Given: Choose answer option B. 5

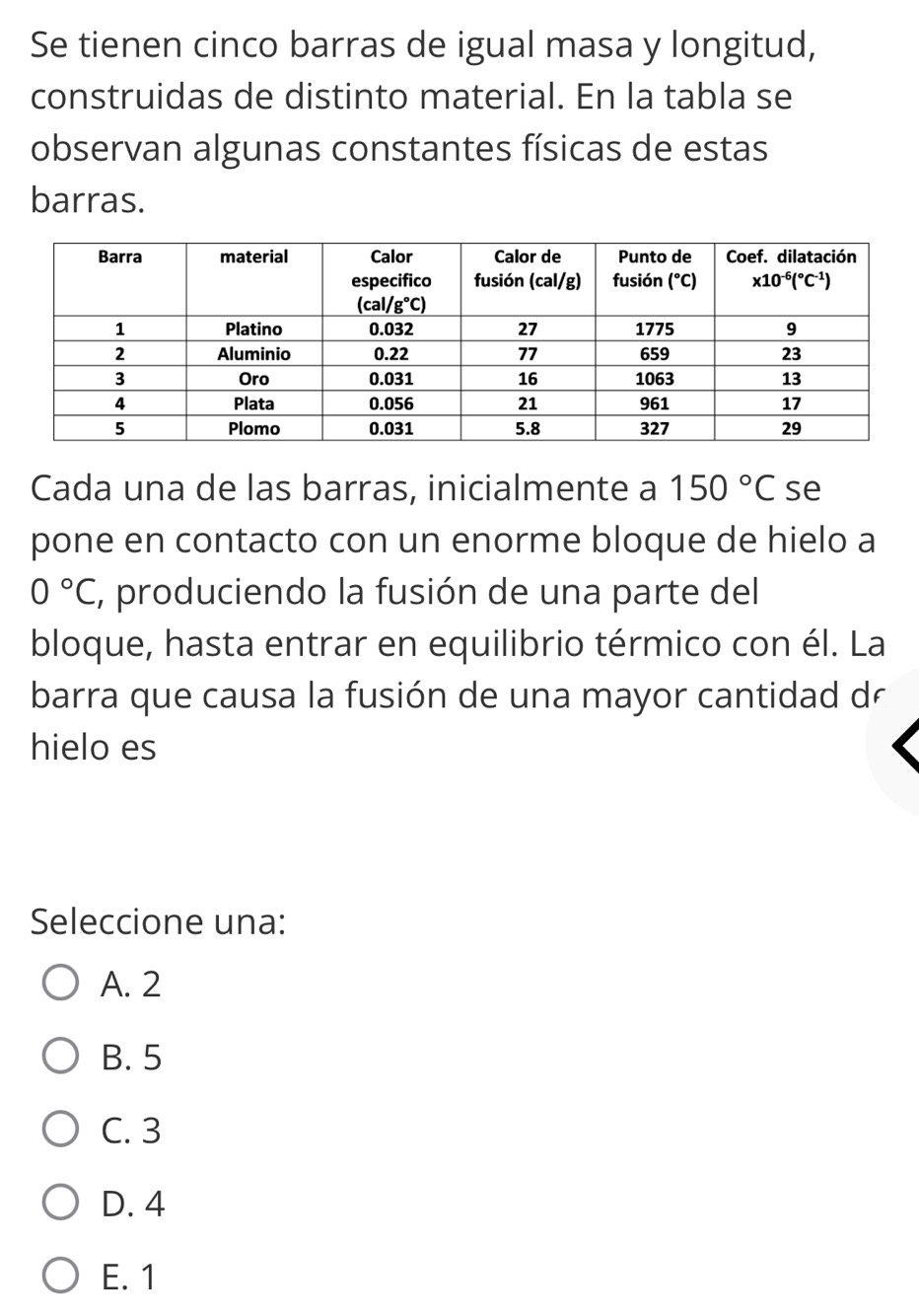Looking at the screenshot, I should tap(61, 1057).
